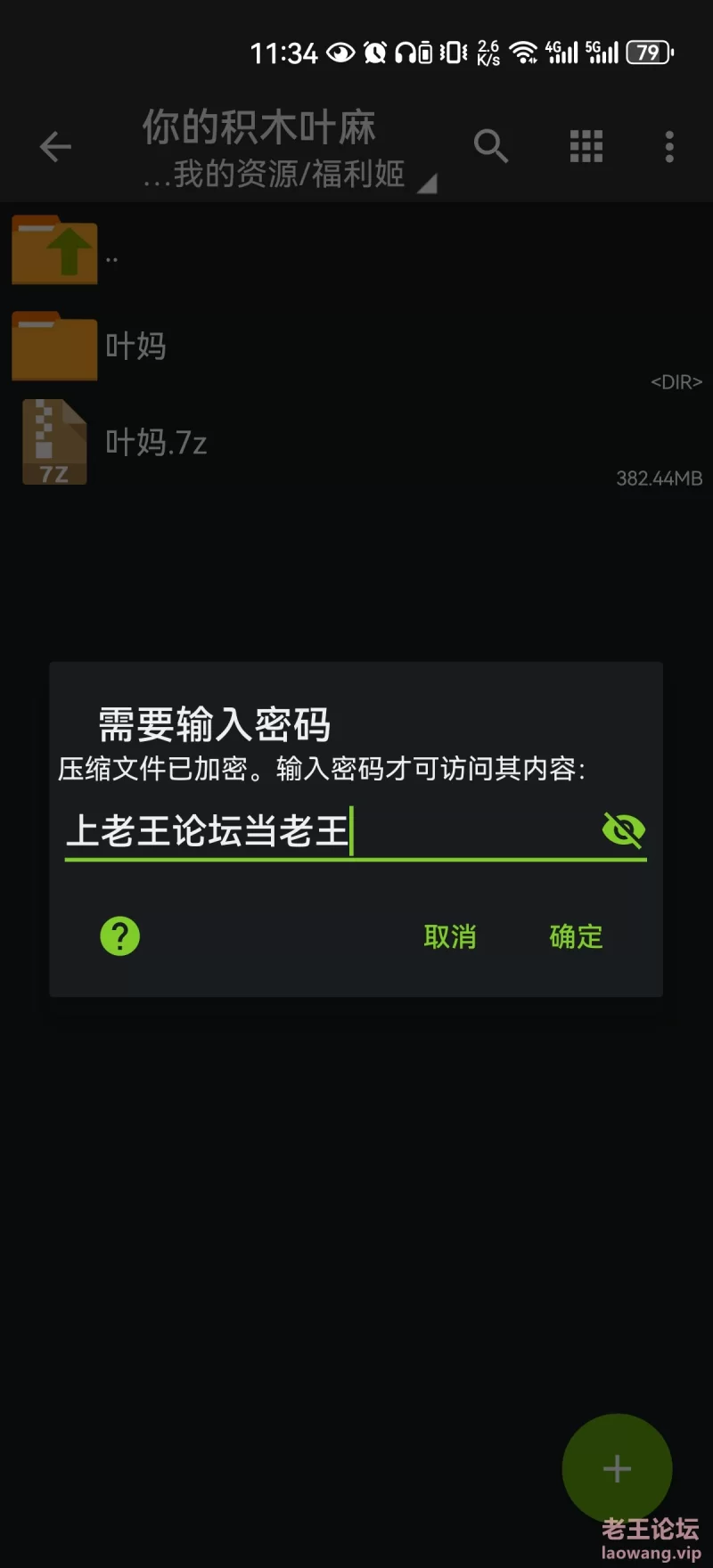Toggle password visibility eye icon

(623, 829)
